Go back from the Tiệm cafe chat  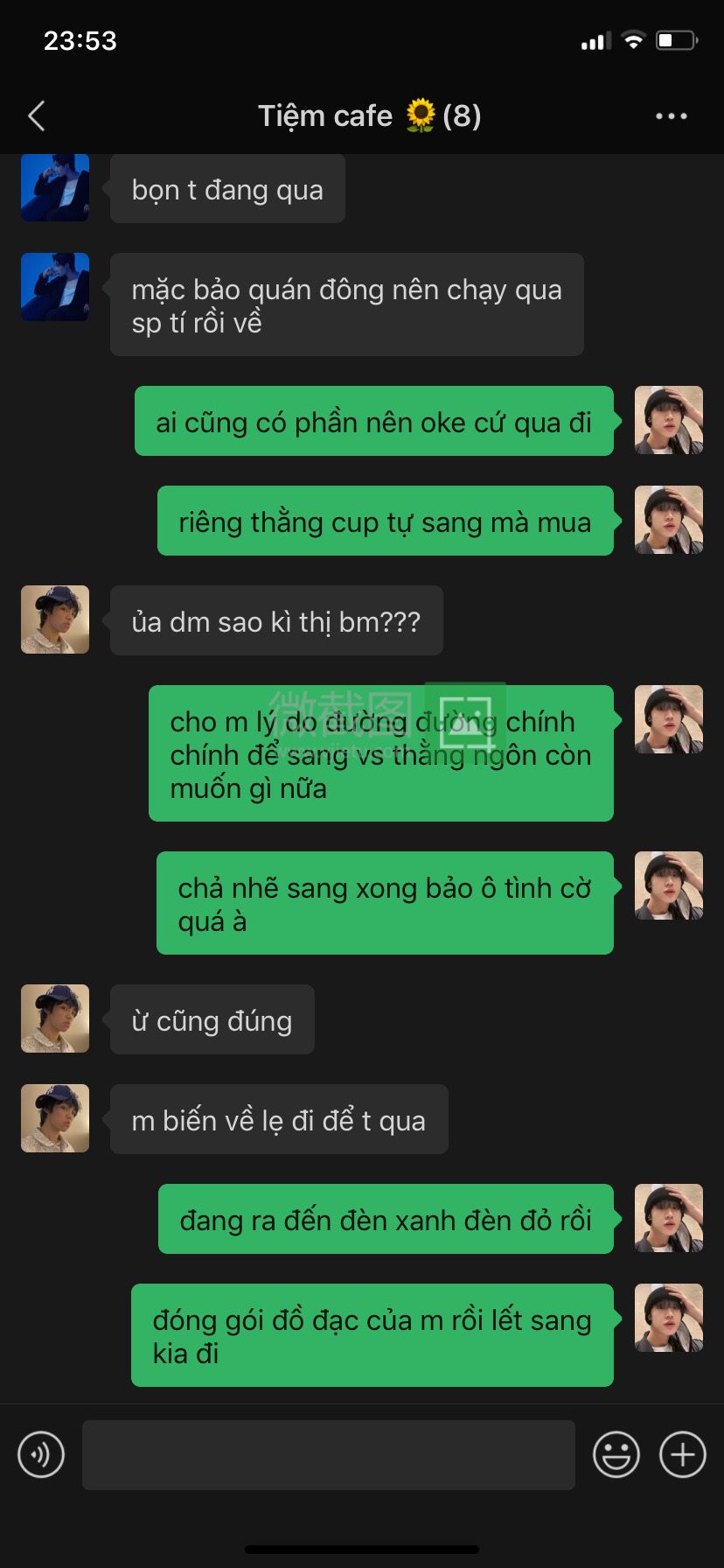click(37, 115)
